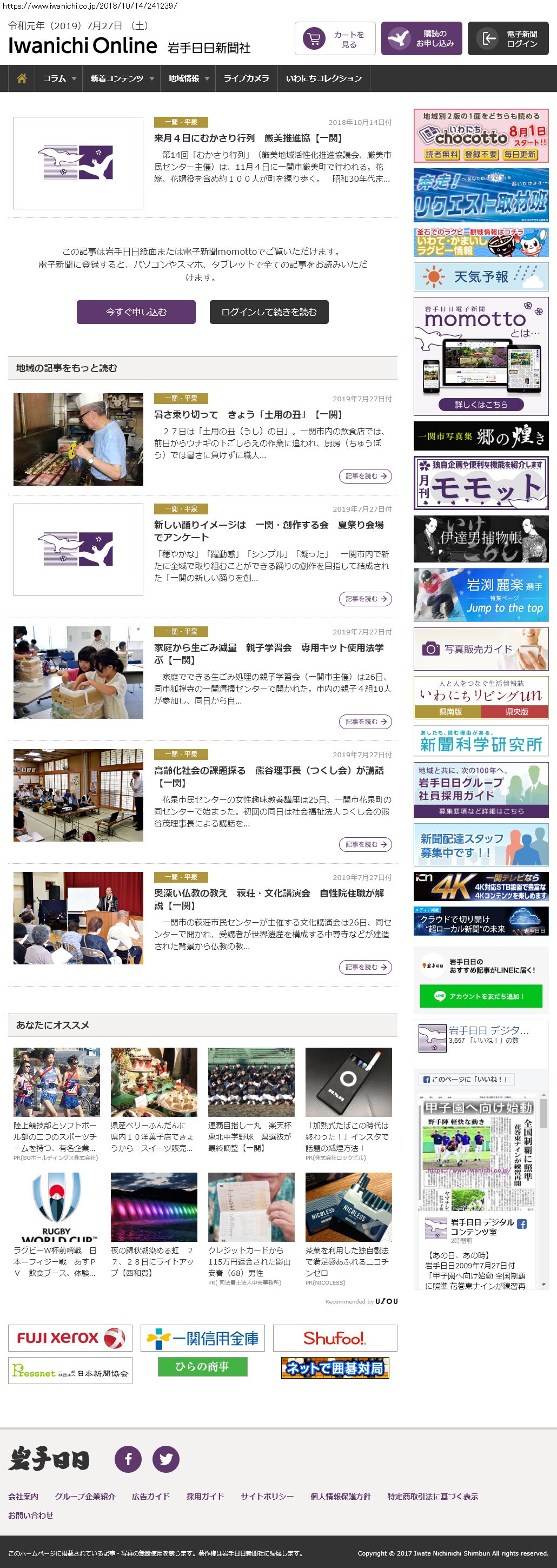Expand the コラム dropdown menu
557x1568 pixels.
59,78
